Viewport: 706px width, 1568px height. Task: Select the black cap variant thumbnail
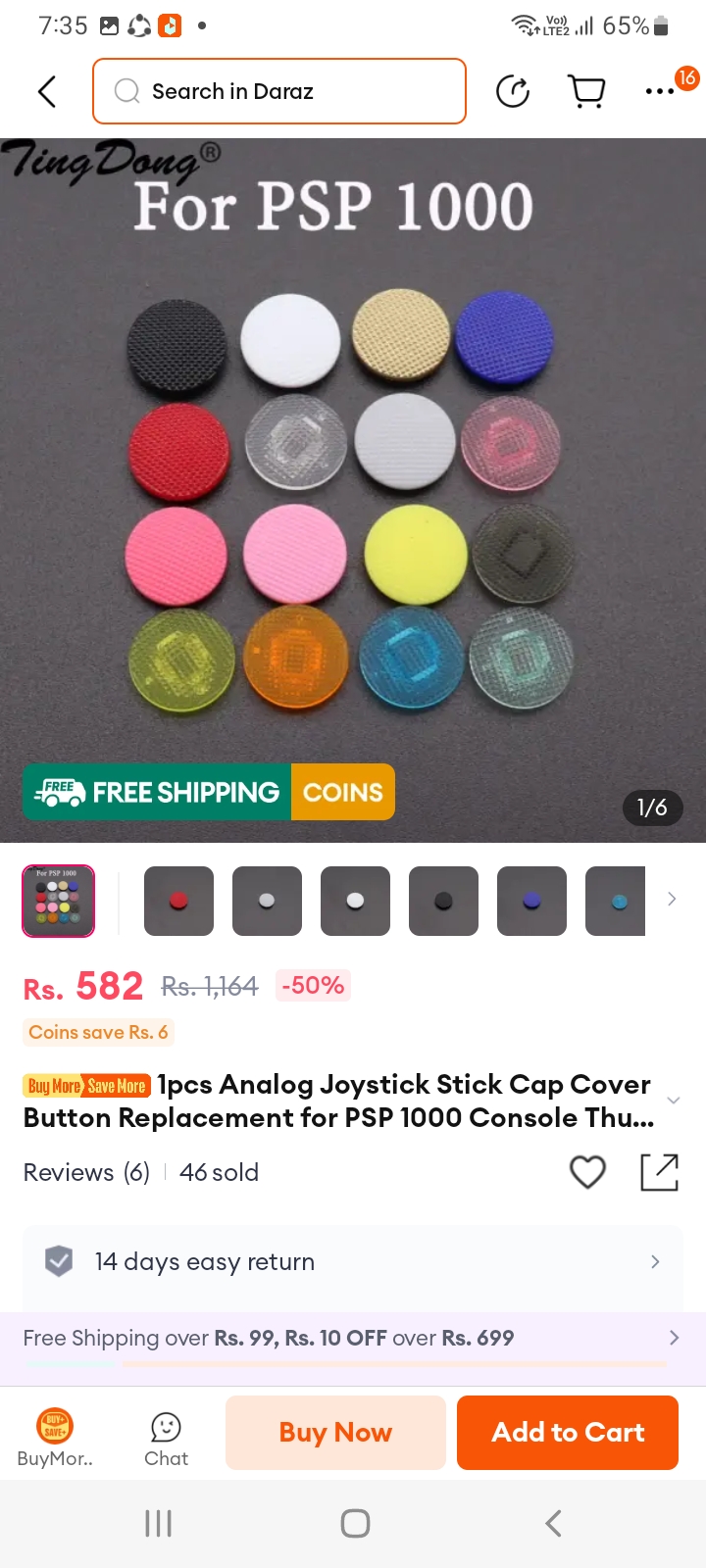coord(443,901)
